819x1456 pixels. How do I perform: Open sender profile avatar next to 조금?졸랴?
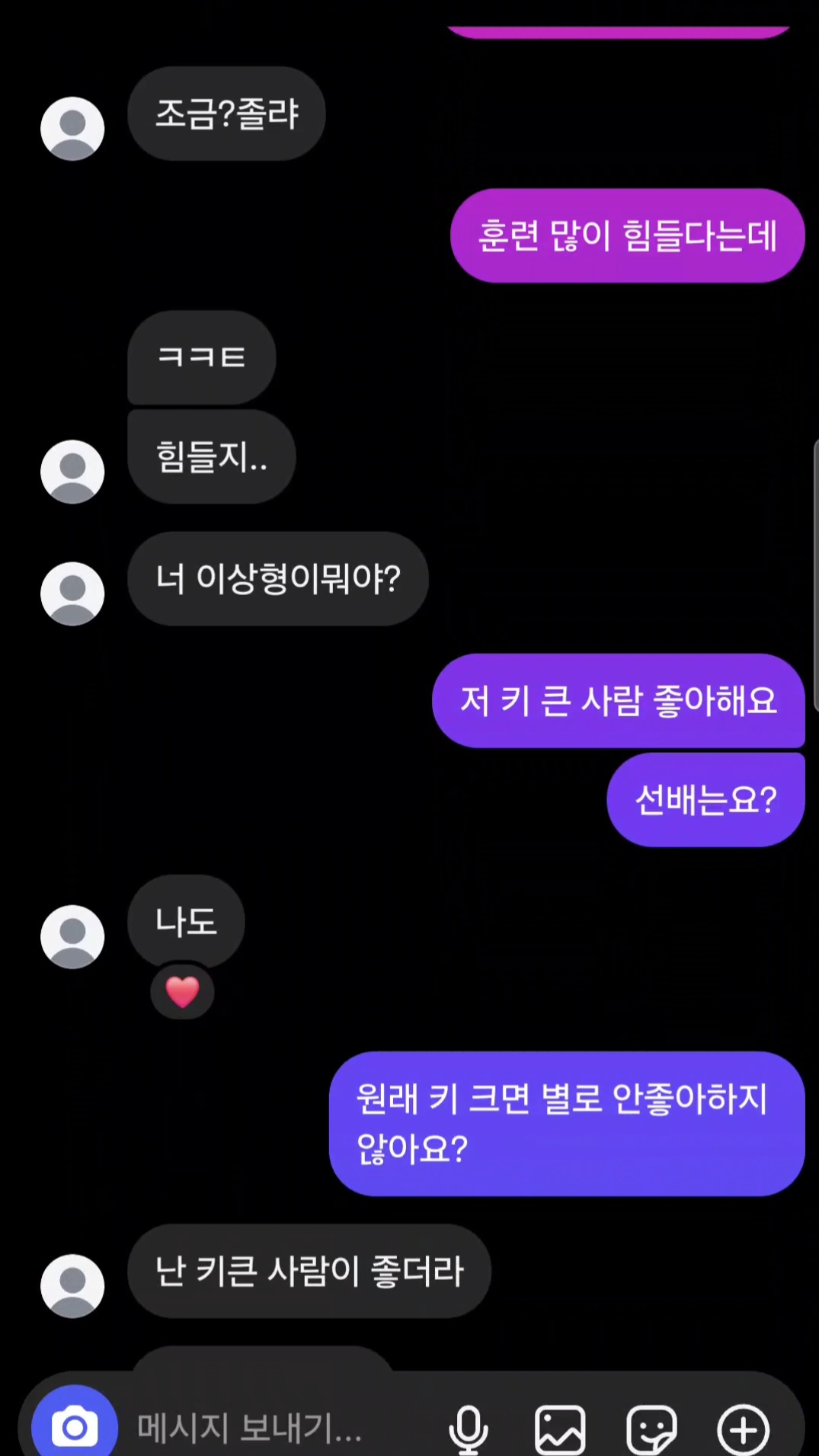tap(72, 128)
